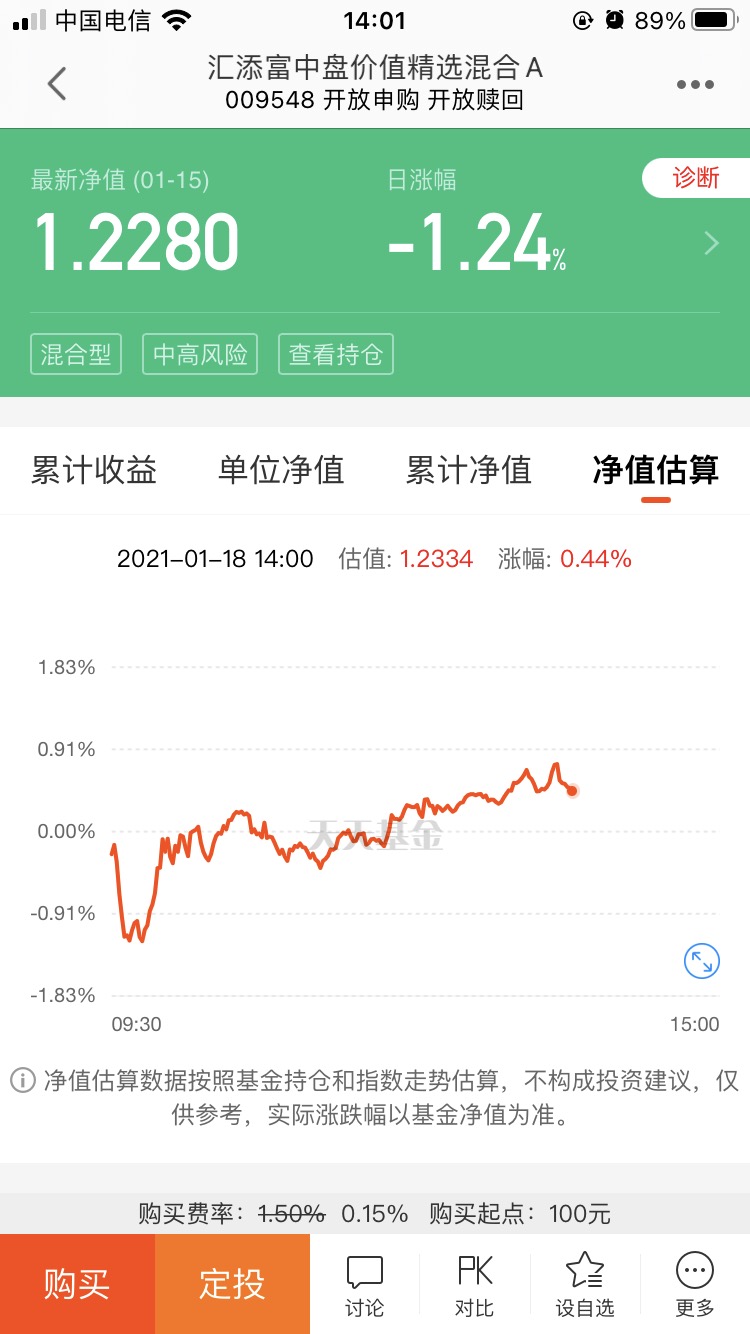Expand the chart to fullscreen view
Screen dimensions: 750x1334
[701, 961]
